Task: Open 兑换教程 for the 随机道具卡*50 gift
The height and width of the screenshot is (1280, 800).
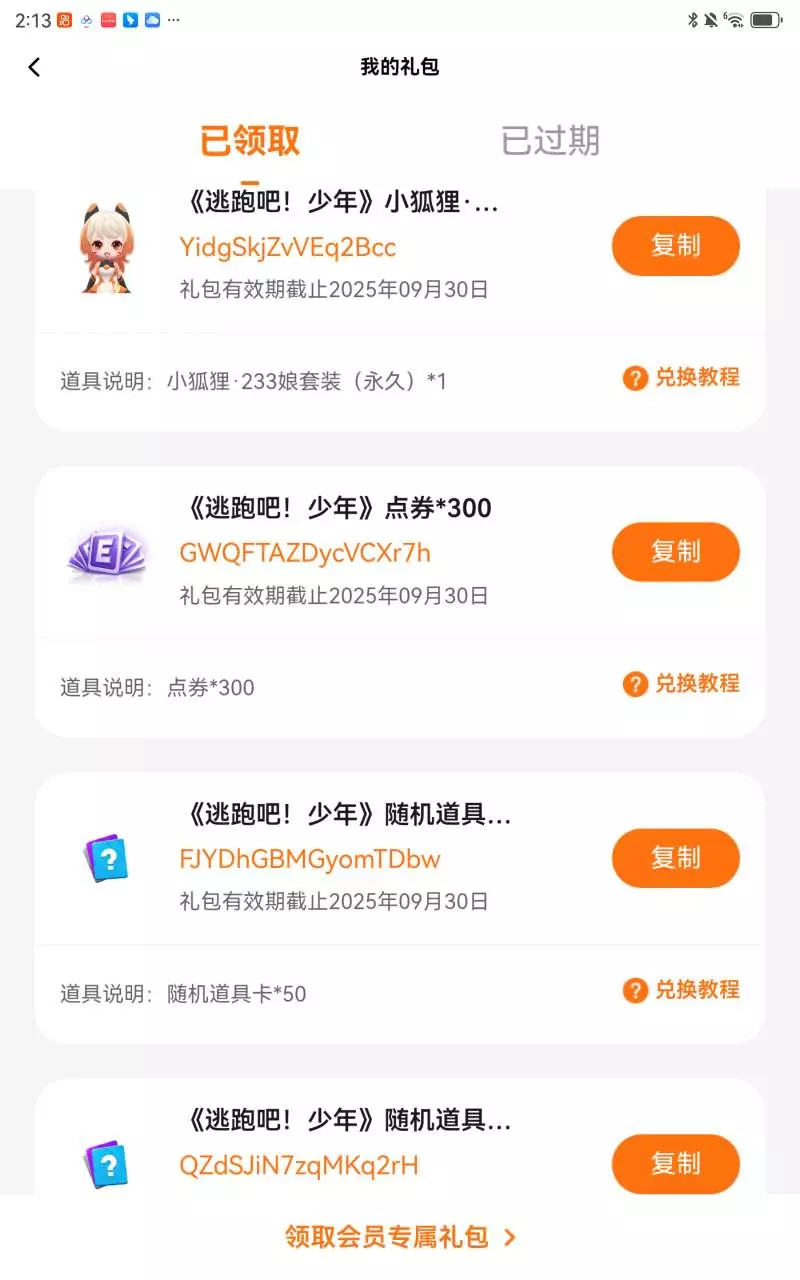Action: 681,990
